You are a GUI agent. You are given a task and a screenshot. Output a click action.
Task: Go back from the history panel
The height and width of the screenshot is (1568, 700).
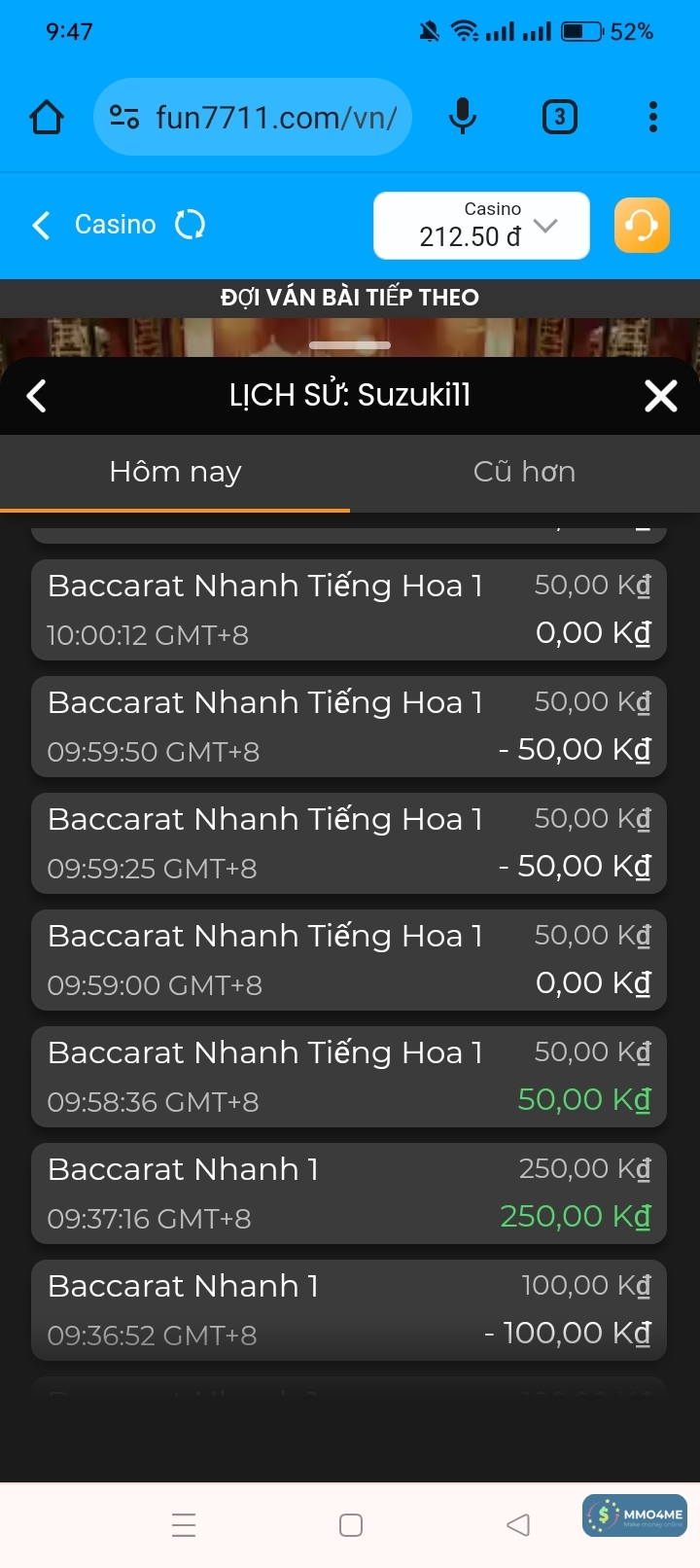coord(37,396)
